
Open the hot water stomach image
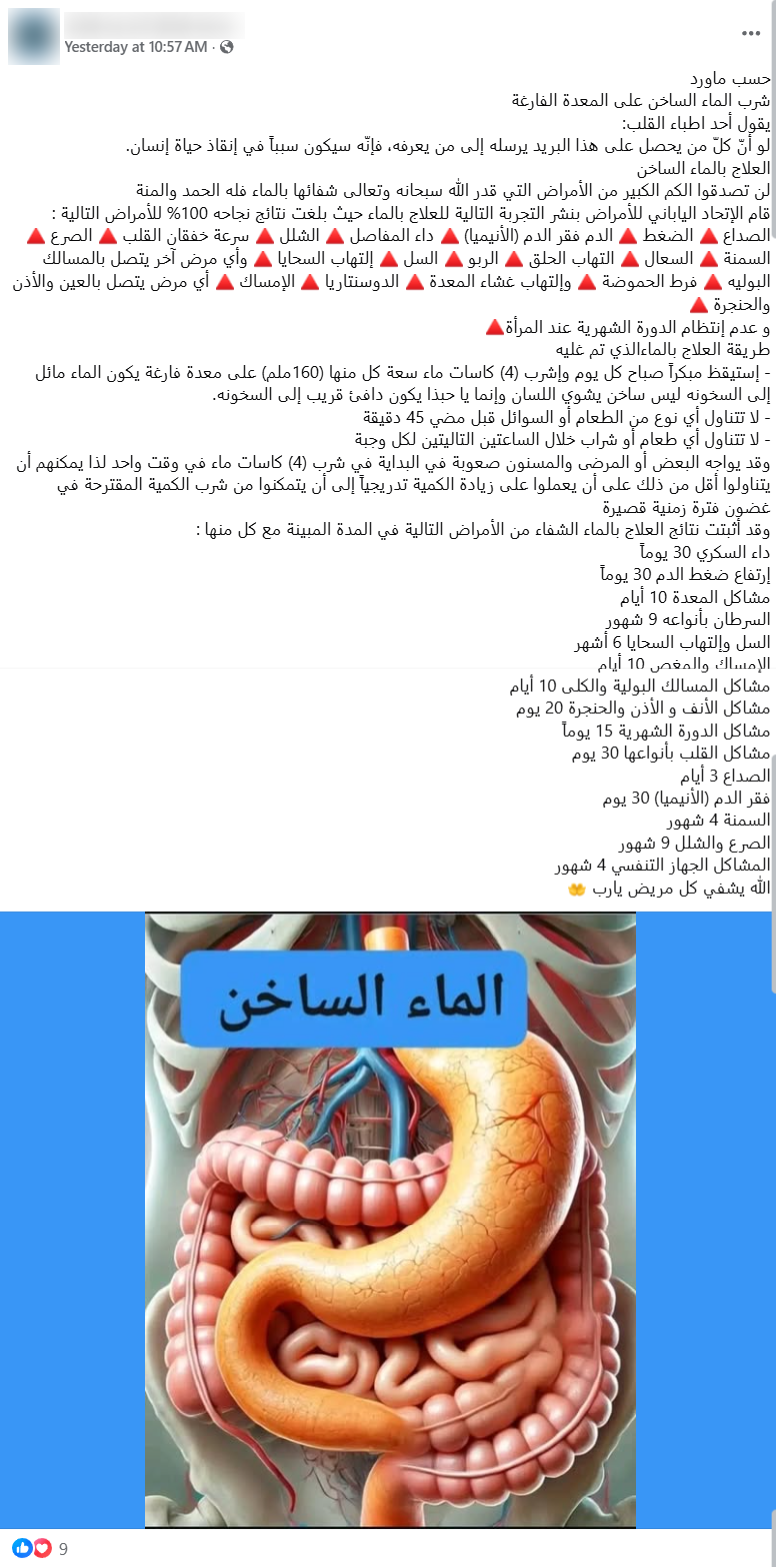pos(390,1218)
